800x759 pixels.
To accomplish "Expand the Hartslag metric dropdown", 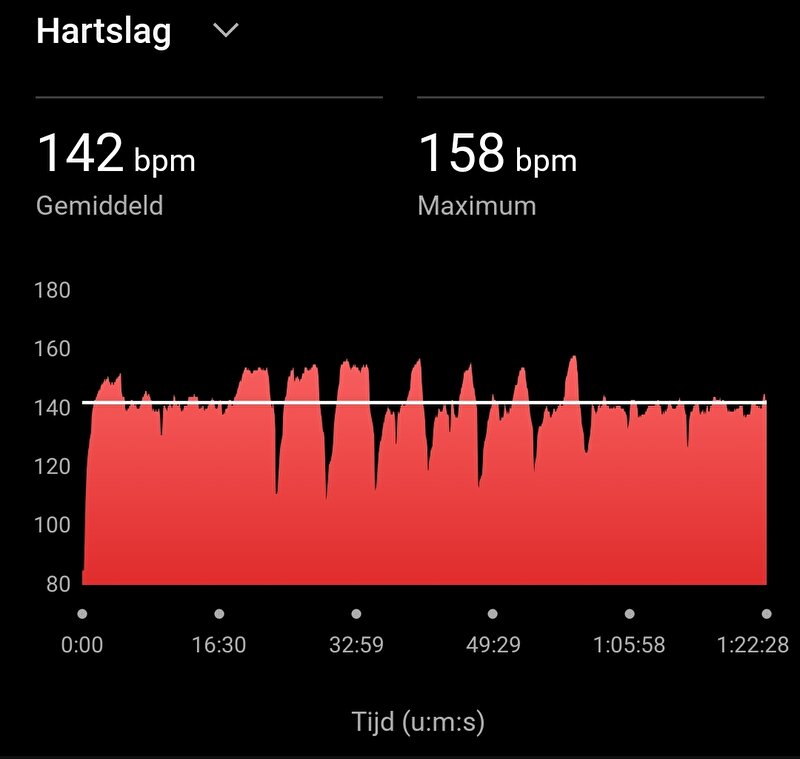I will tap(226, 31).
